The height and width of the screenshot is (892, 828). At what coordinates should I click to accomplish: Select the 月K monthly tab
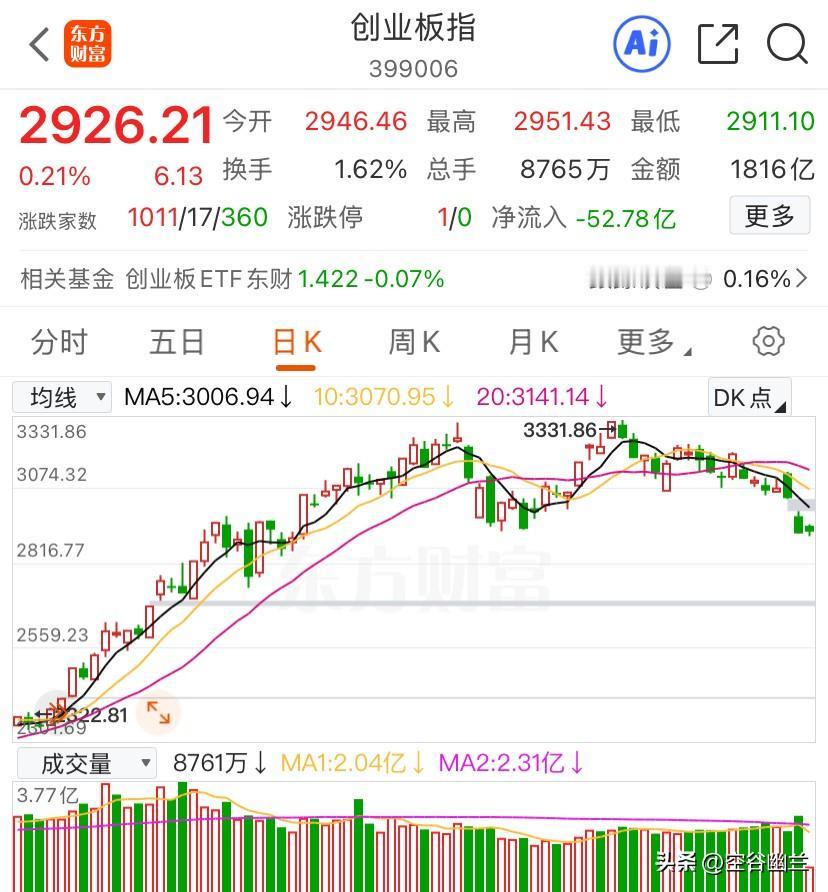[530, 341]
